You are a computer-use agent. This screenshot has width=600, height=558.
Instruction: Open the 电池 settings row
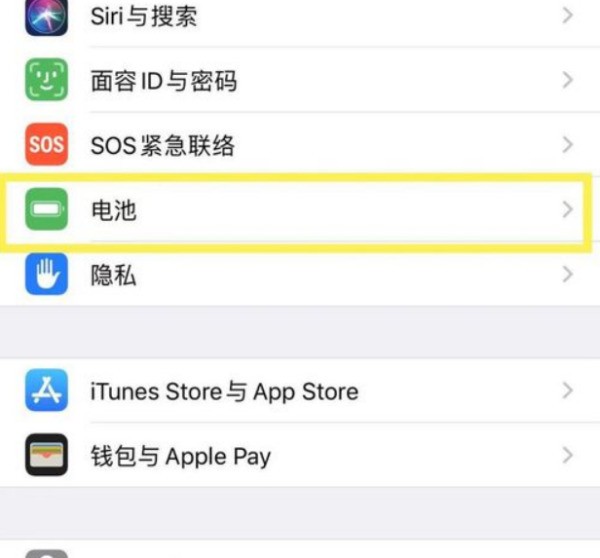(x=300, y=210)
